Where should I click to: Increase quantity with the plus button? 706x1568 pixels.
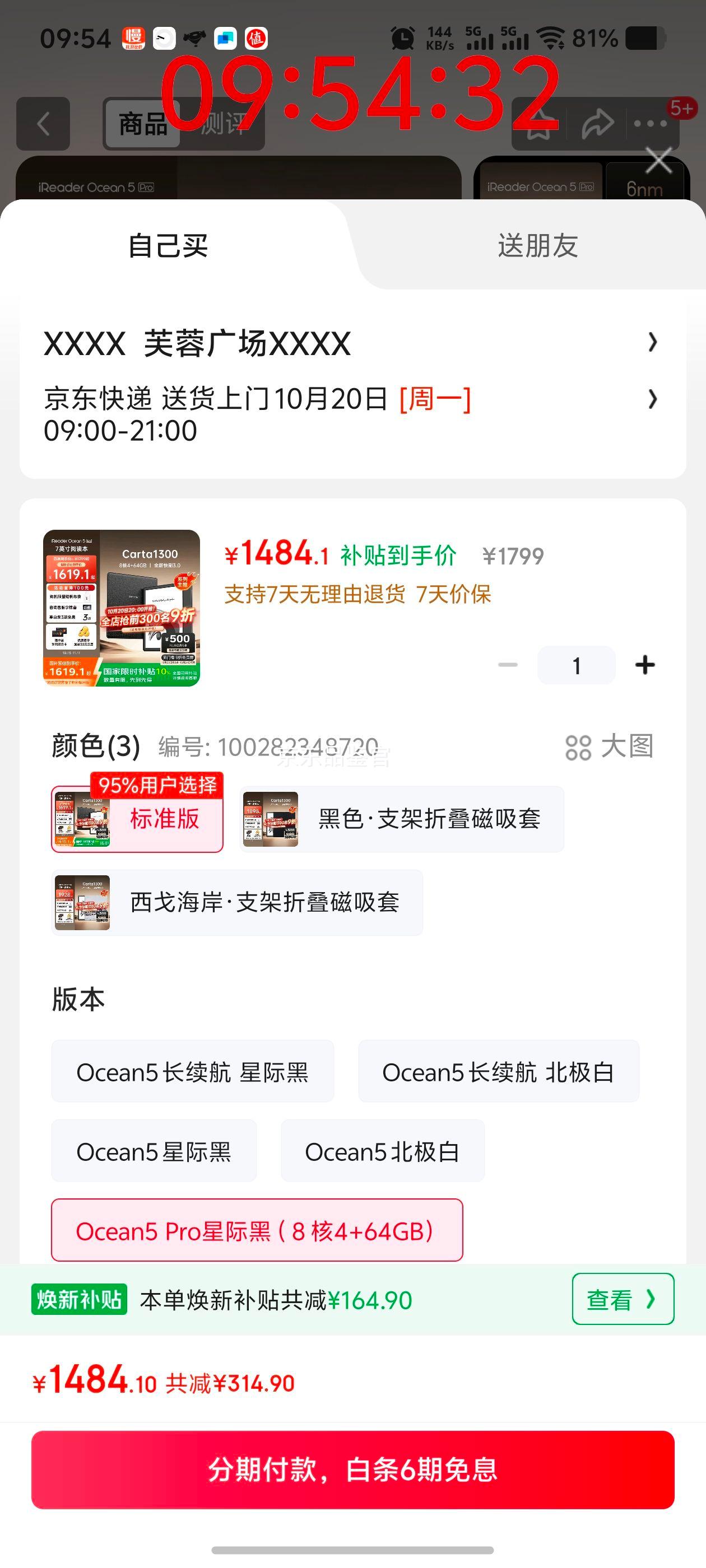pyautogui.click(x=644, y=665)
